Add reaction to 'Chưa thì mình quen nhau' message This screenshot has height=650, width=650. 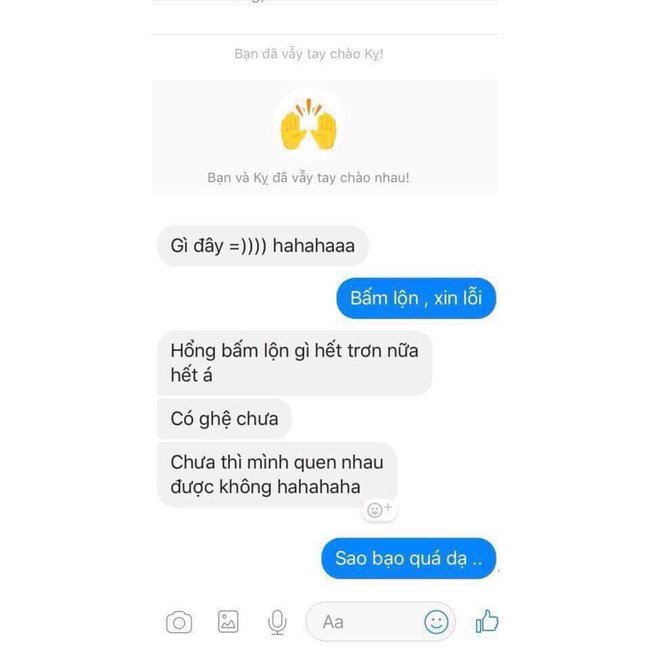point(379,510)
